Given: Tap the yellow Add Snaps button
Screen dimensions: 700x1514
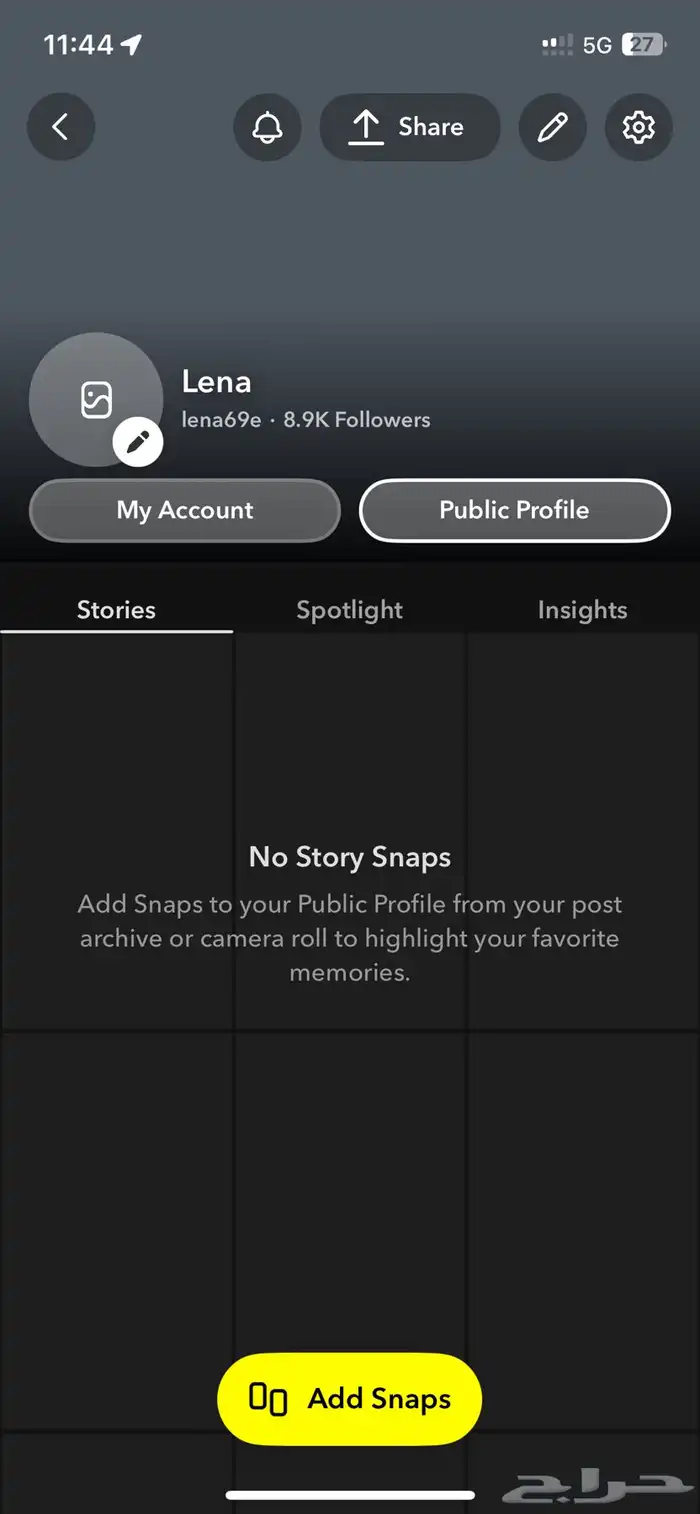Looking at the screenshot, I should tap(349, 1398).
